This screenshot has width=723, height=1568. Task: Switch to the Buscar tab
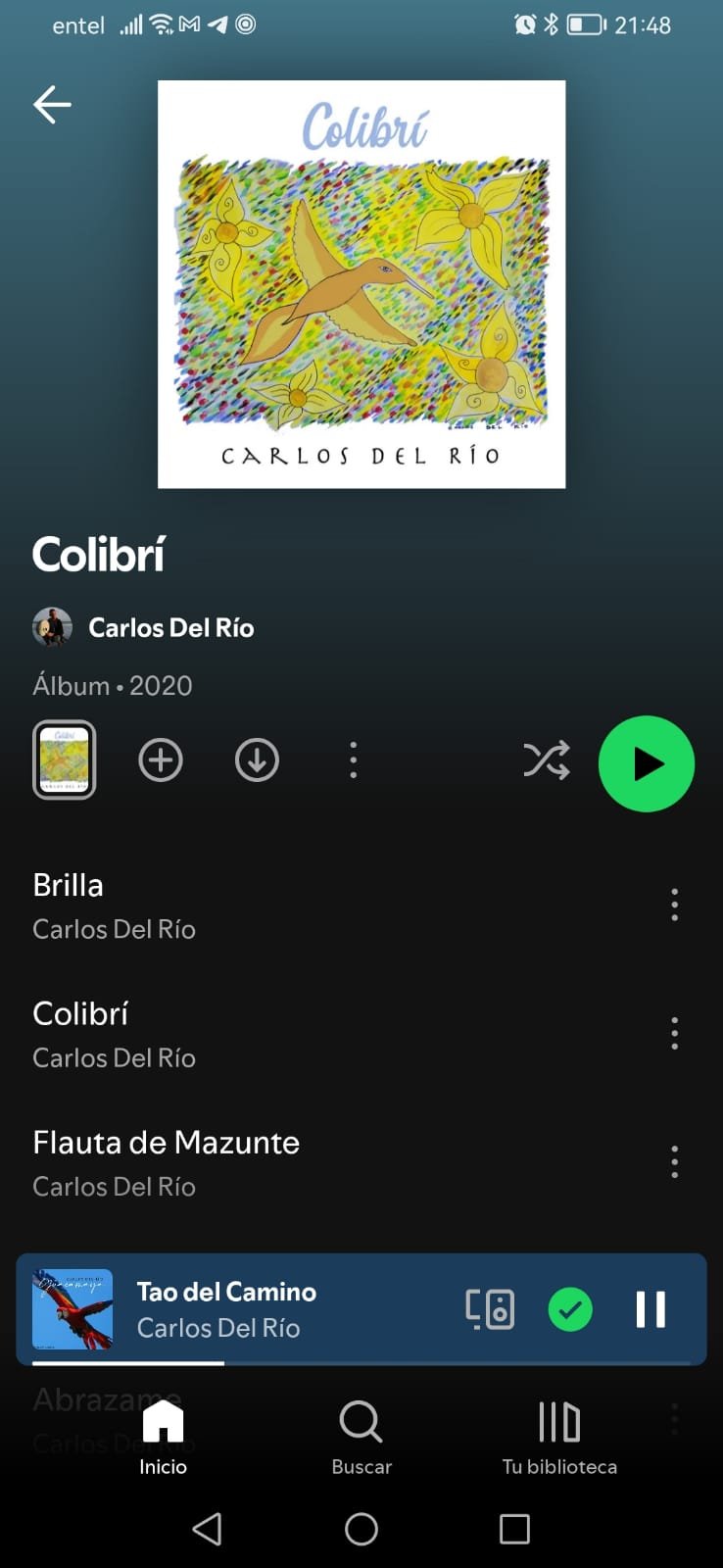click(x=361, y=1437)
